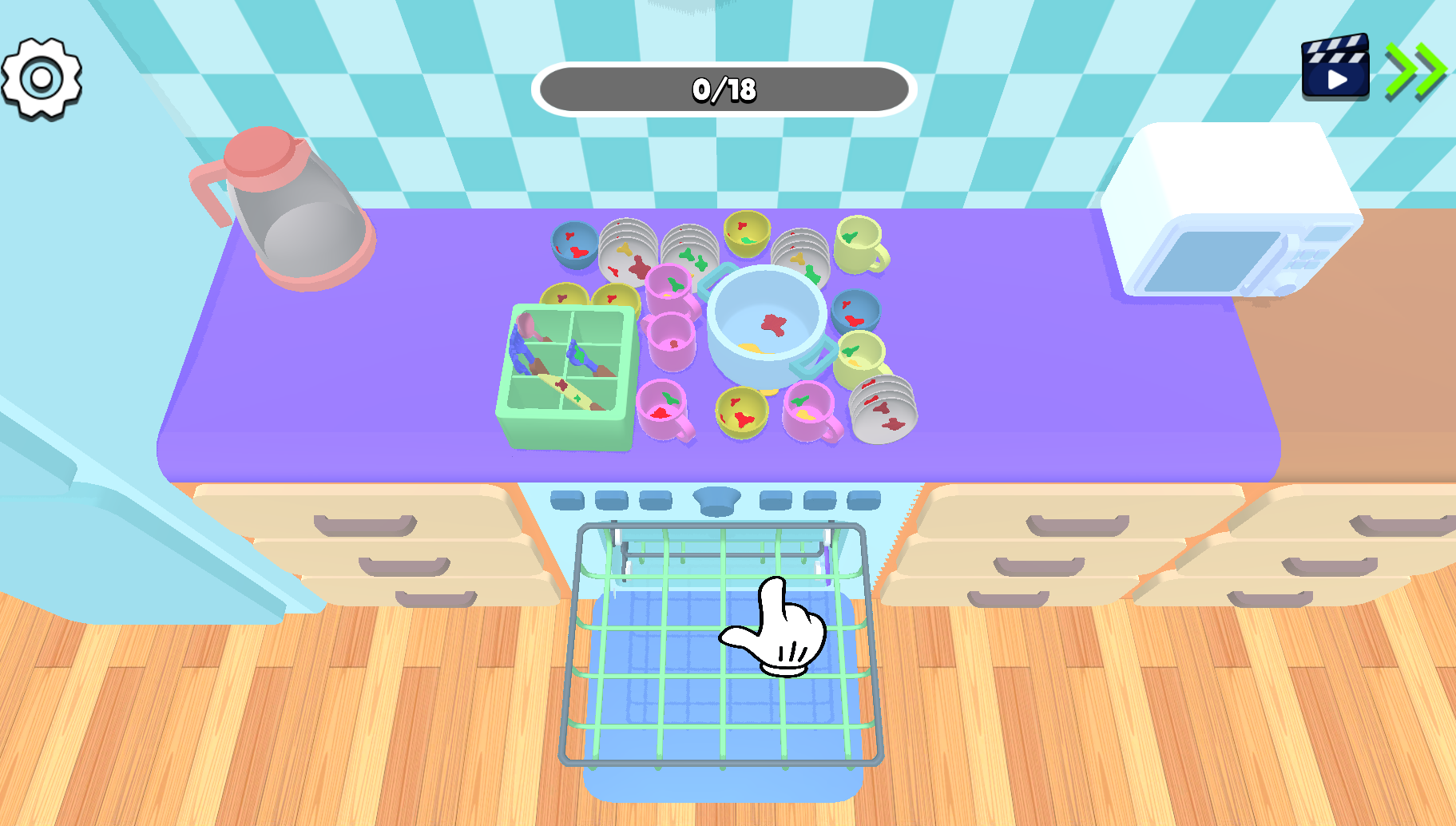Select the green cutlery tray
Viewport: 1456px width, 826px height.
567,375
